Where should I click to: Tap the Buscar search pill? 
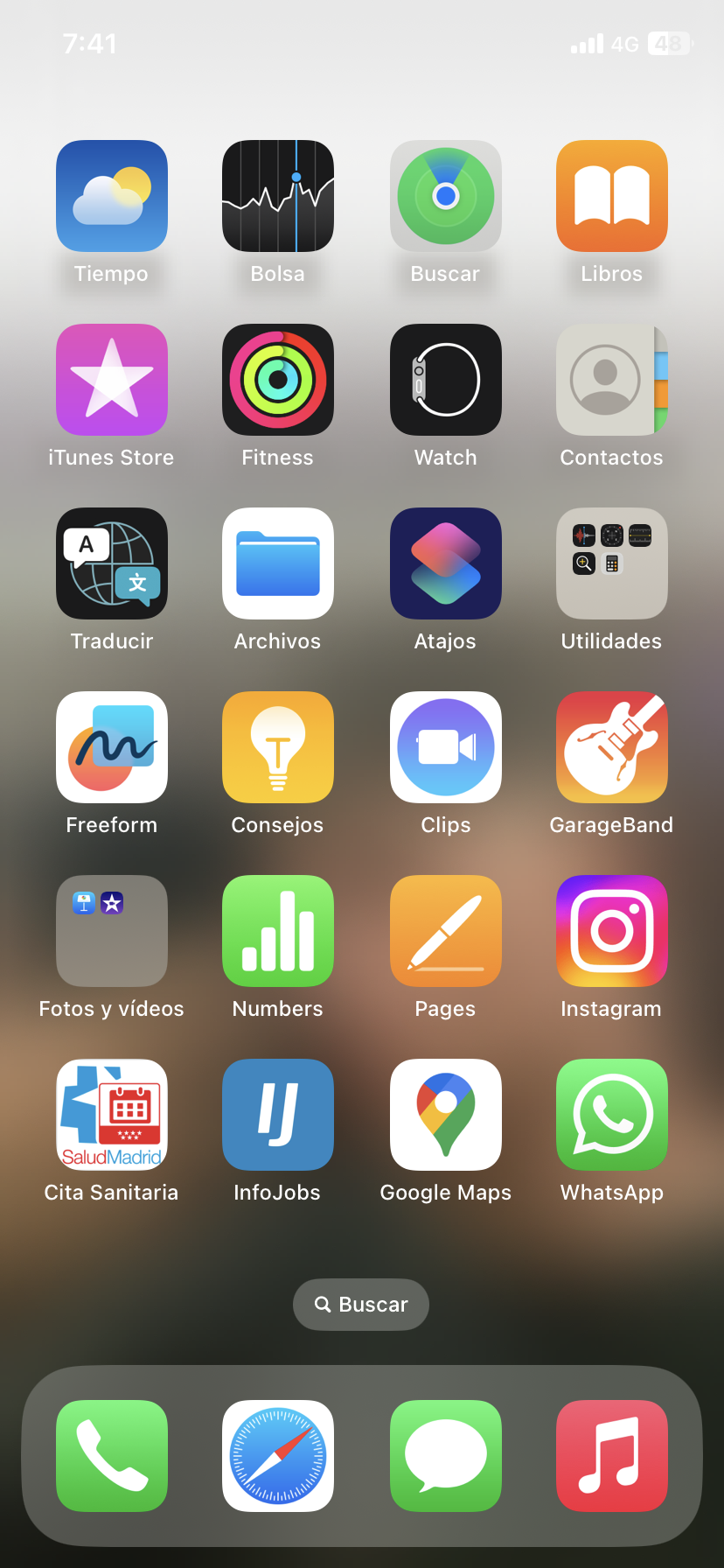coord(361,1305)
